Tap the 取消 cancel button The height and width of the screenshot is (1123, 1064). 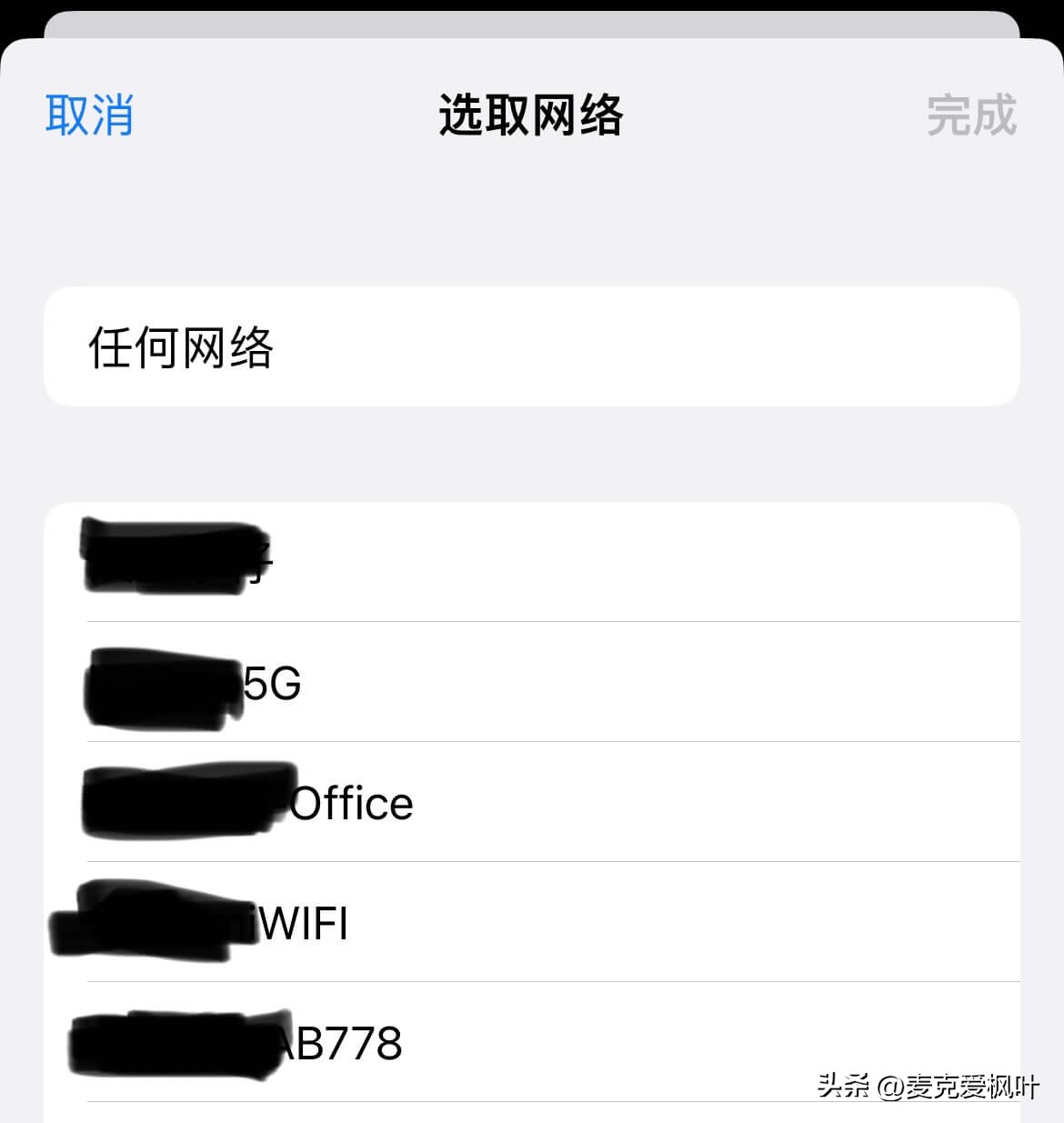tap(88, 115)
